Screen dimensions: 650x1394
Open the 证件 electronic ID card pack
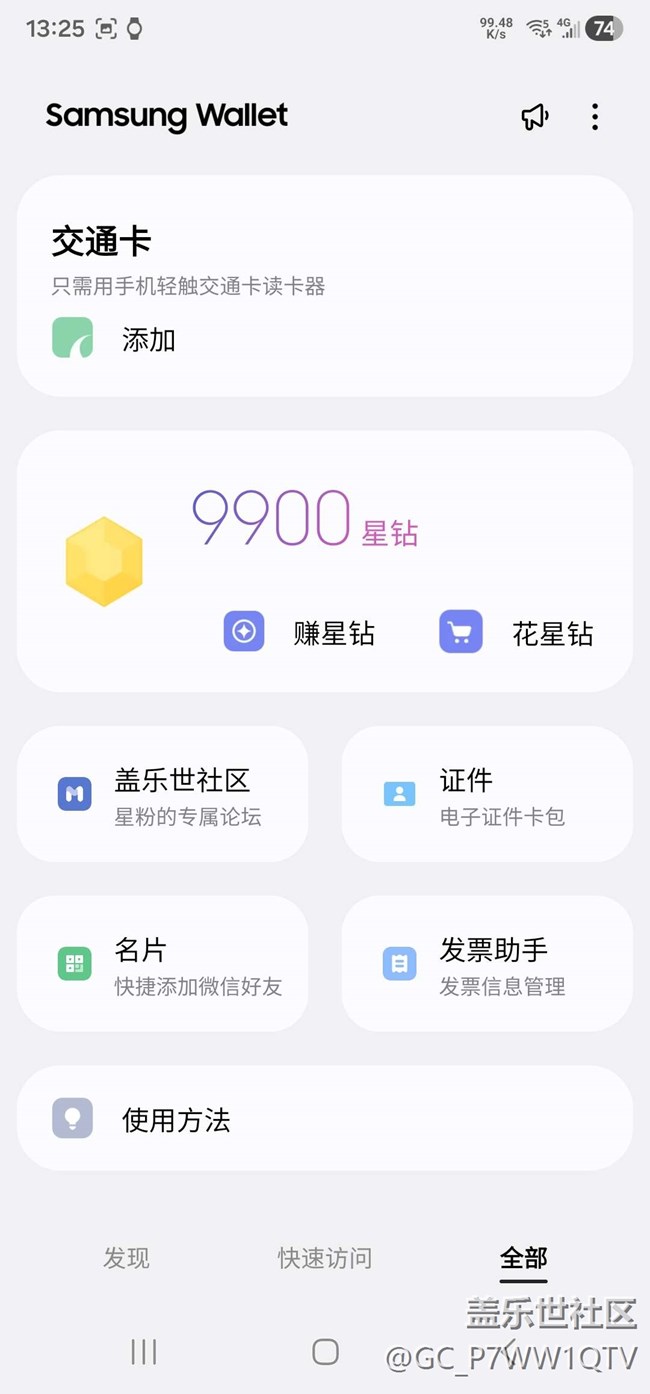pyautogui.click(x=487, y=794)
